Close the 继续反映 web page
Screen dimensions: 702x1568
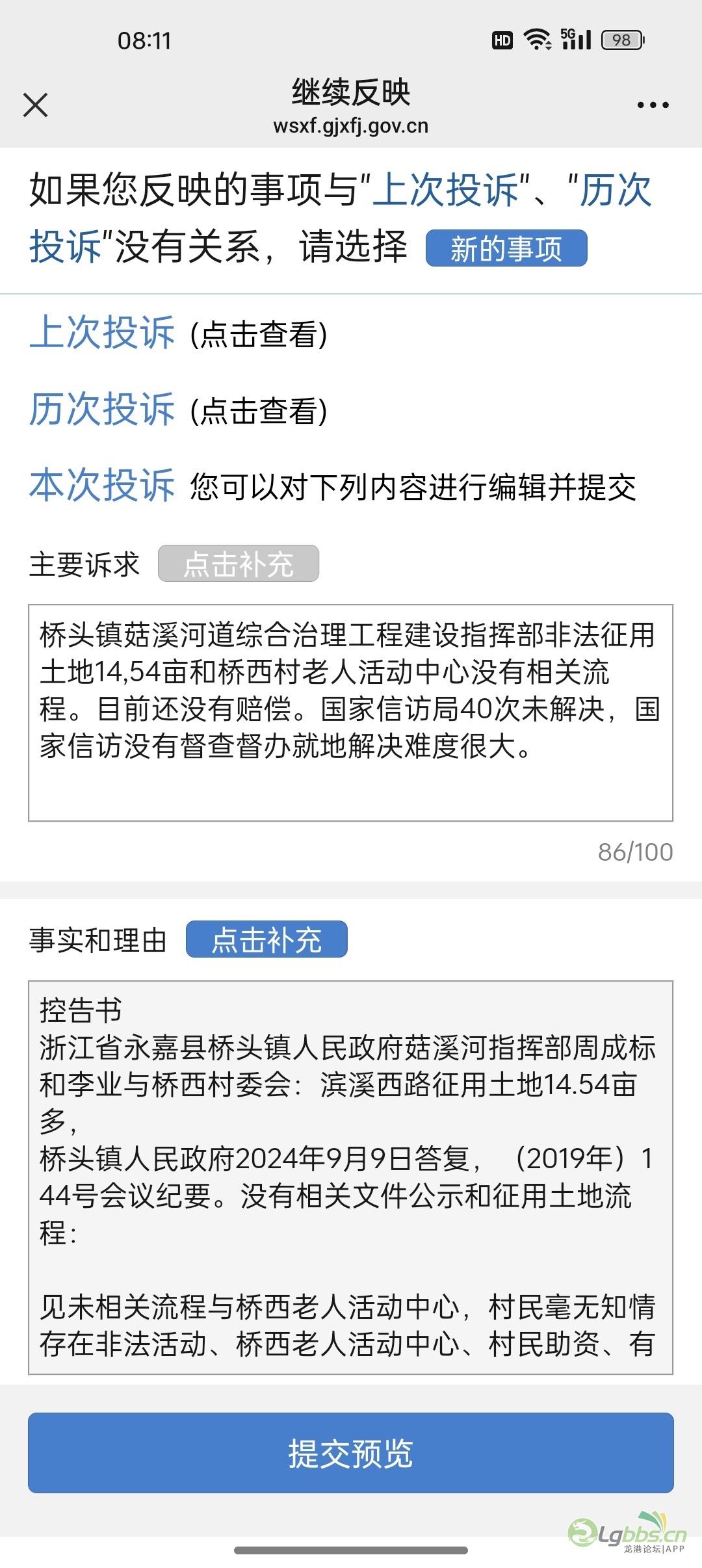(35, 105)
